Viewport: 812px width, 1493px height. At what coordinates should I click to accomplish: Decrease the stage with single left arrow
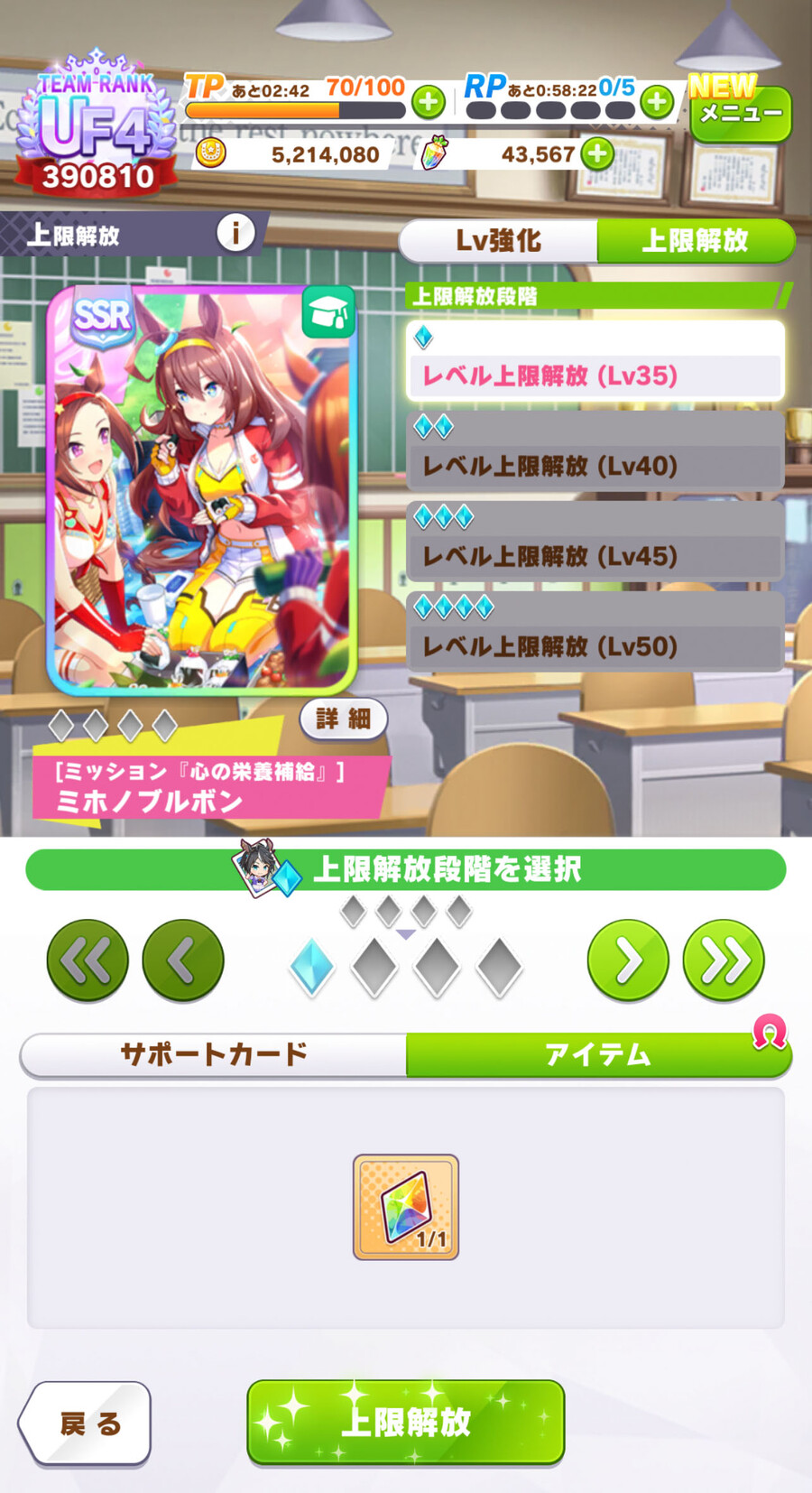coord(183,960)
